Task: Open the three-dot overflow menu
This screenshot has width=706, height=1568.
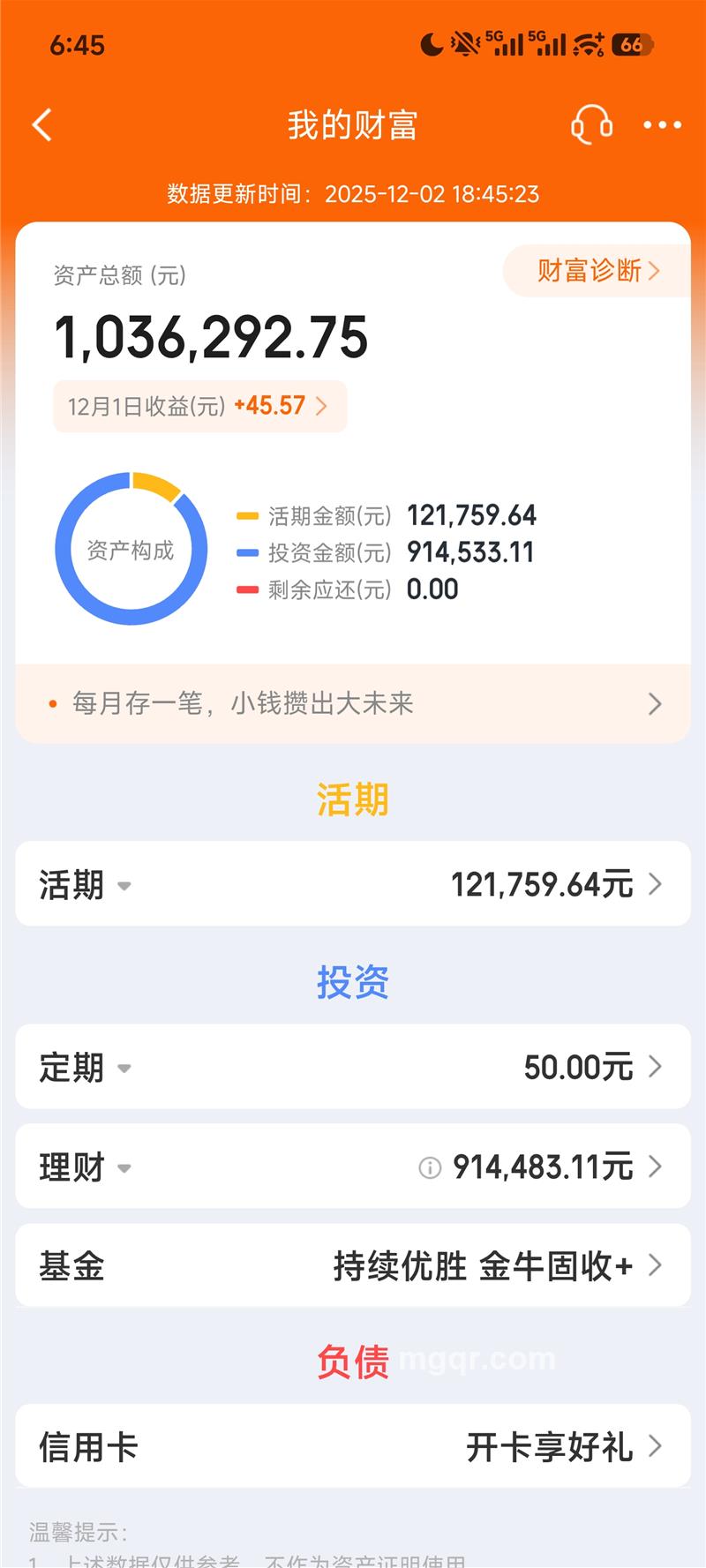Action: (x=662, y=125)
